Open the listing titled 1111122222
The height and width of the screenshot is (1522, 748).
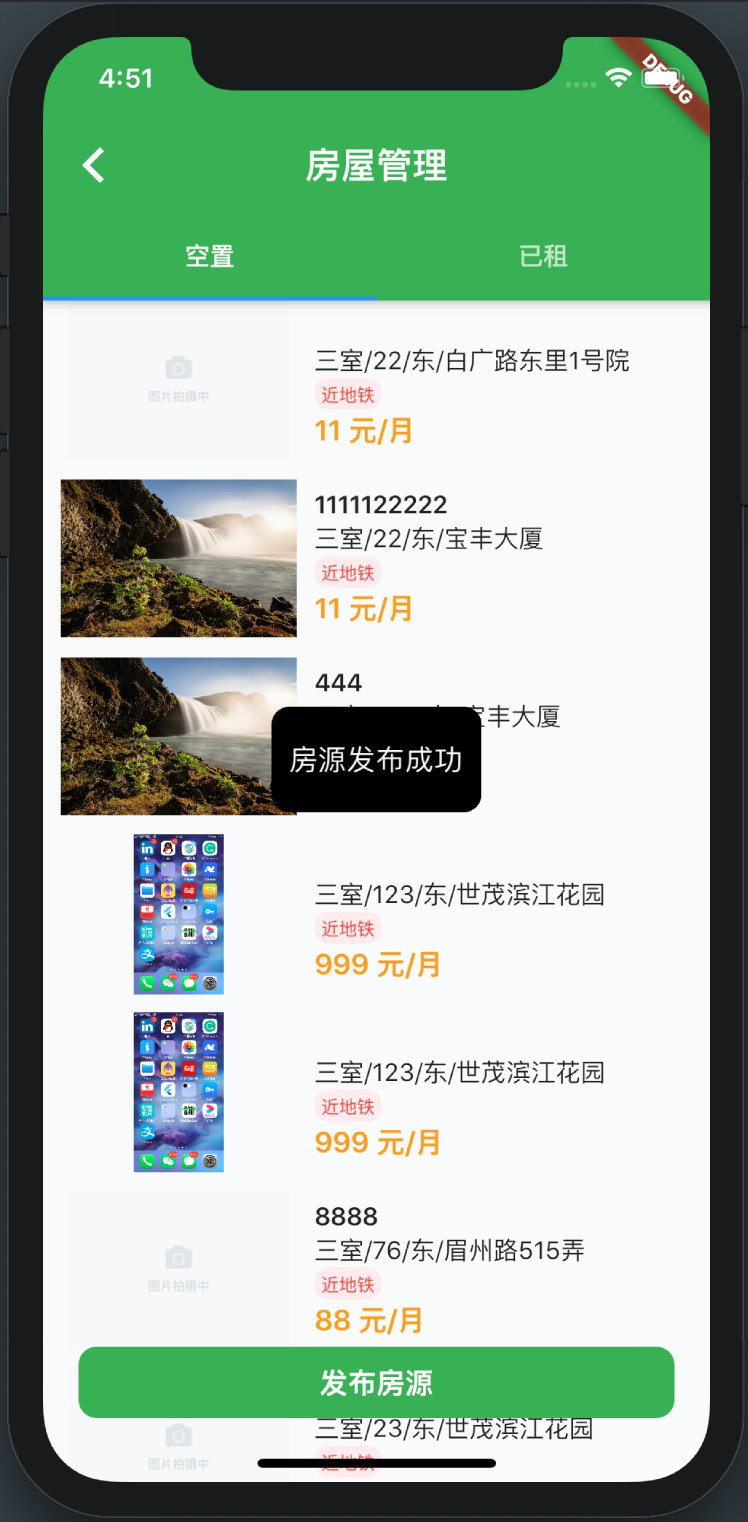click(381, 505)
